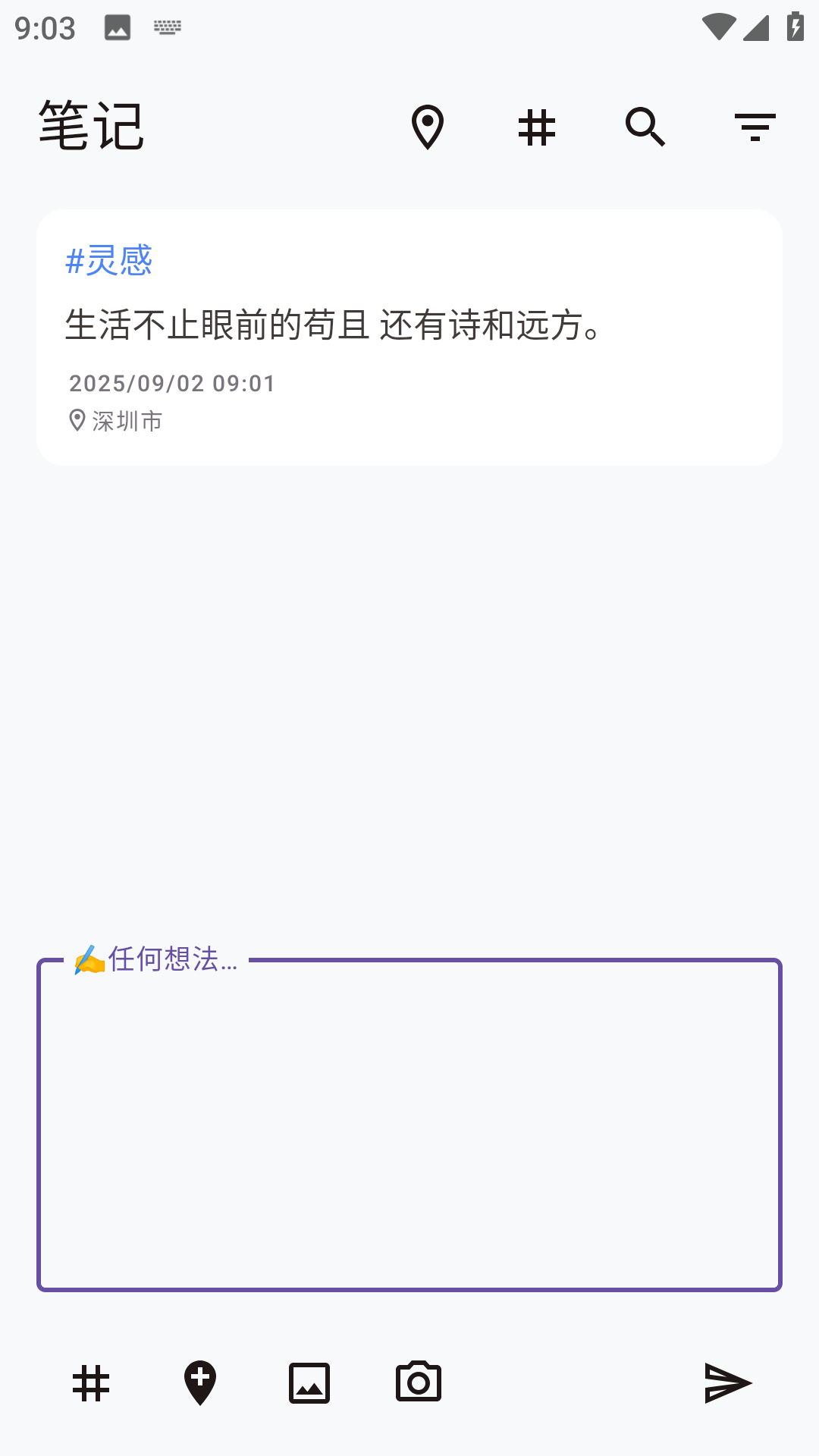
Task: Click the timestamp 2025/09/02 09:01
Action: (x=171, y=384)
